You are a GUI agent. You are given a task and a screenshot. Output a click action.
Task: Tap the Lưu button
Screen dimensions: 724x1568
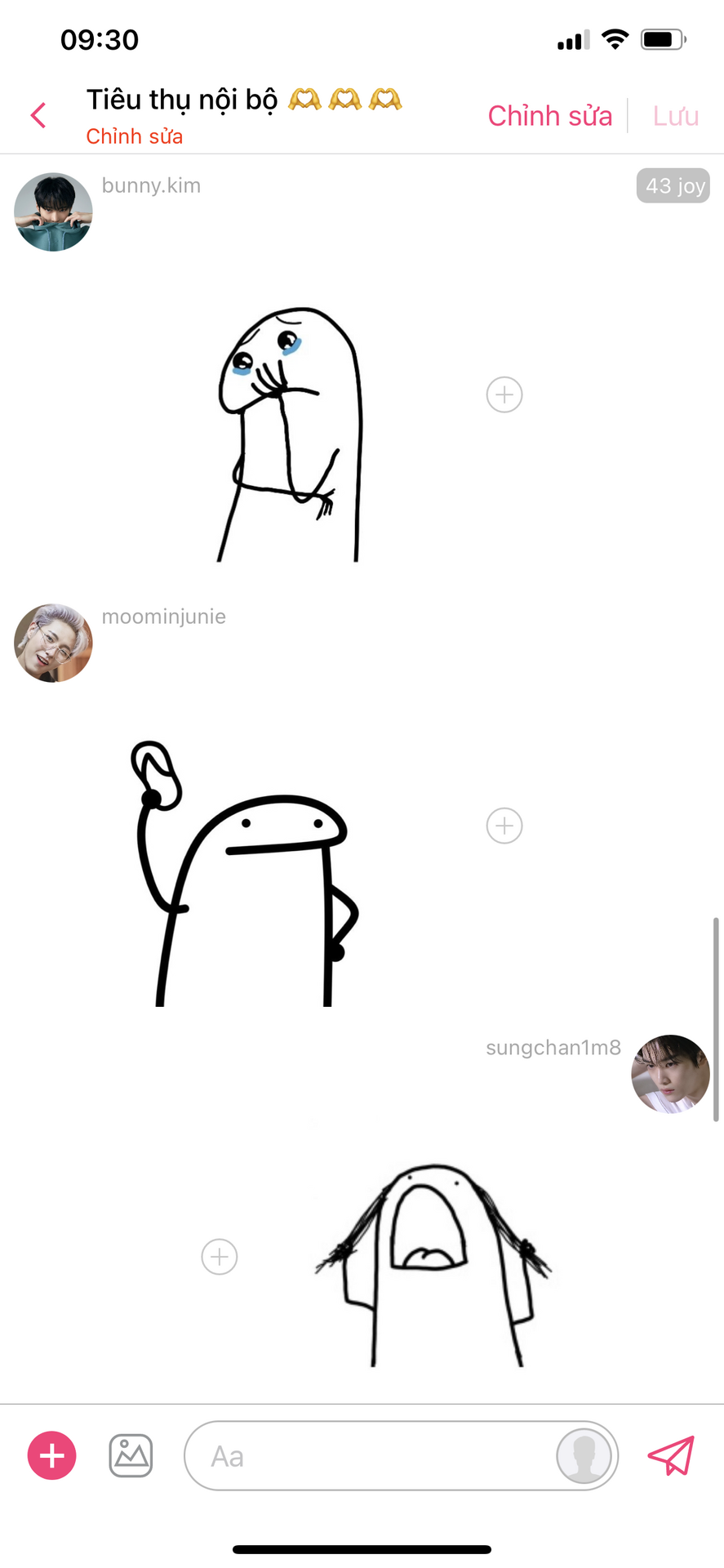(x=676, y=116)
